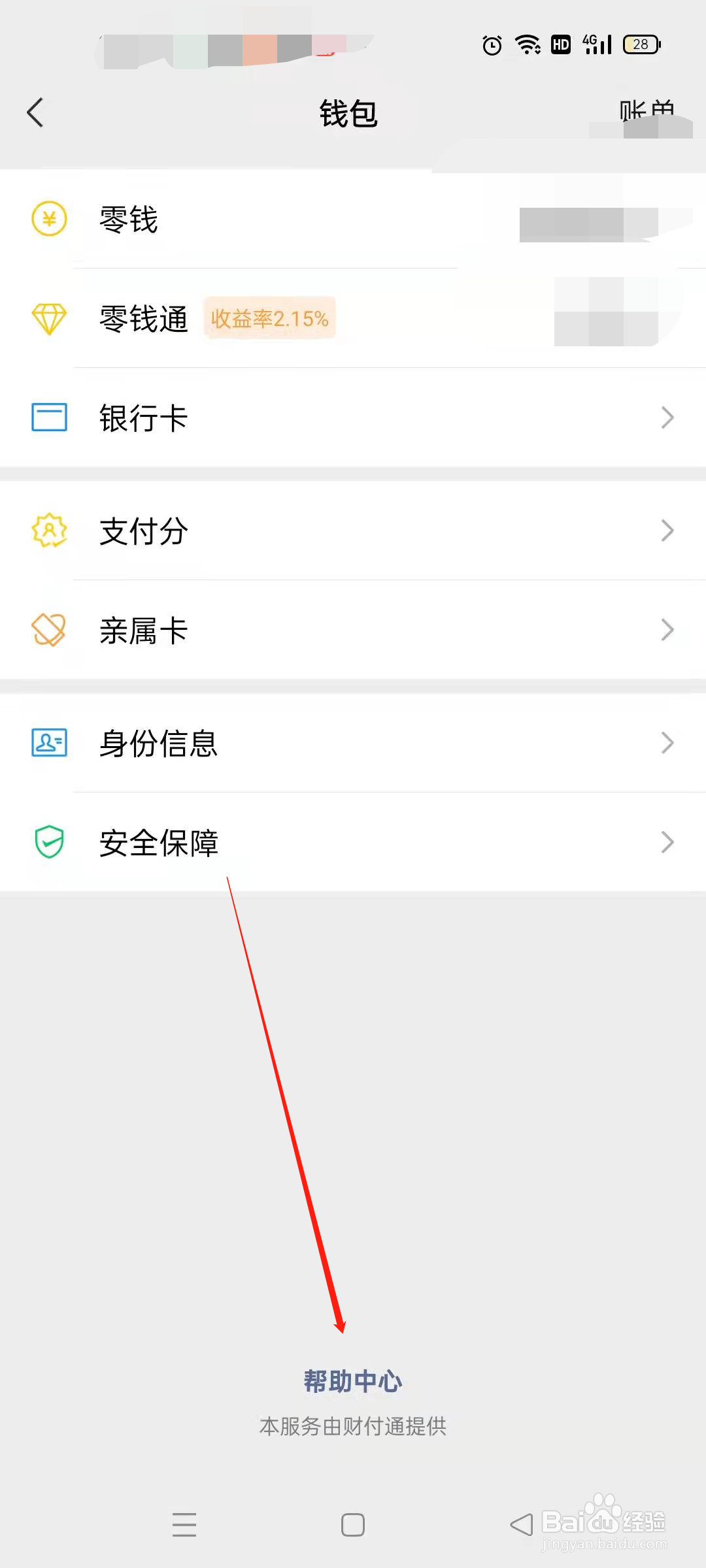The height and width of the screenshot is (1568, 706).
Task: Expand 银行卡 via its chevron arrow
Action: pyautogui.click(x=665, y=418)
